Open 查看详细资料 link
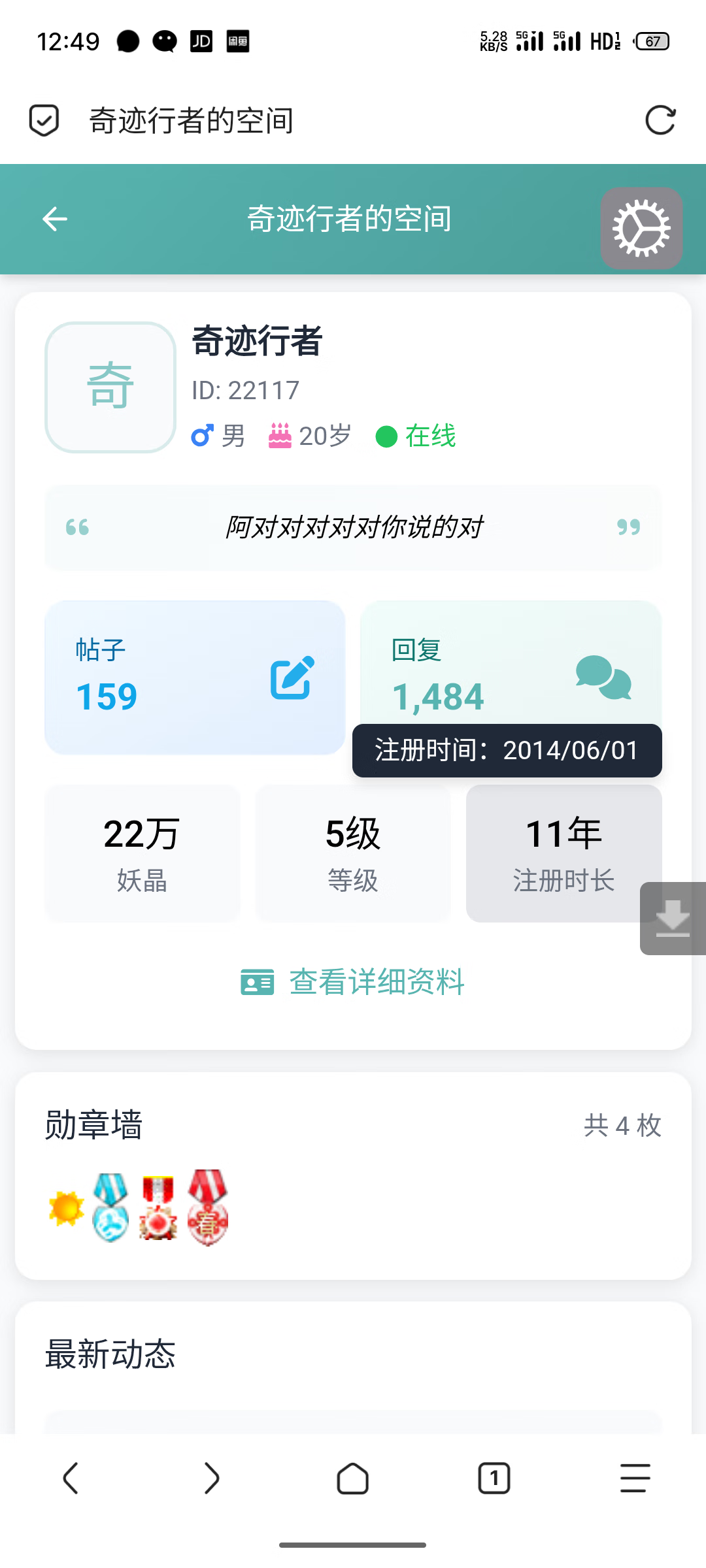Screen dimensions: 706x1568 pyautogui.click(x=353, y=982)
